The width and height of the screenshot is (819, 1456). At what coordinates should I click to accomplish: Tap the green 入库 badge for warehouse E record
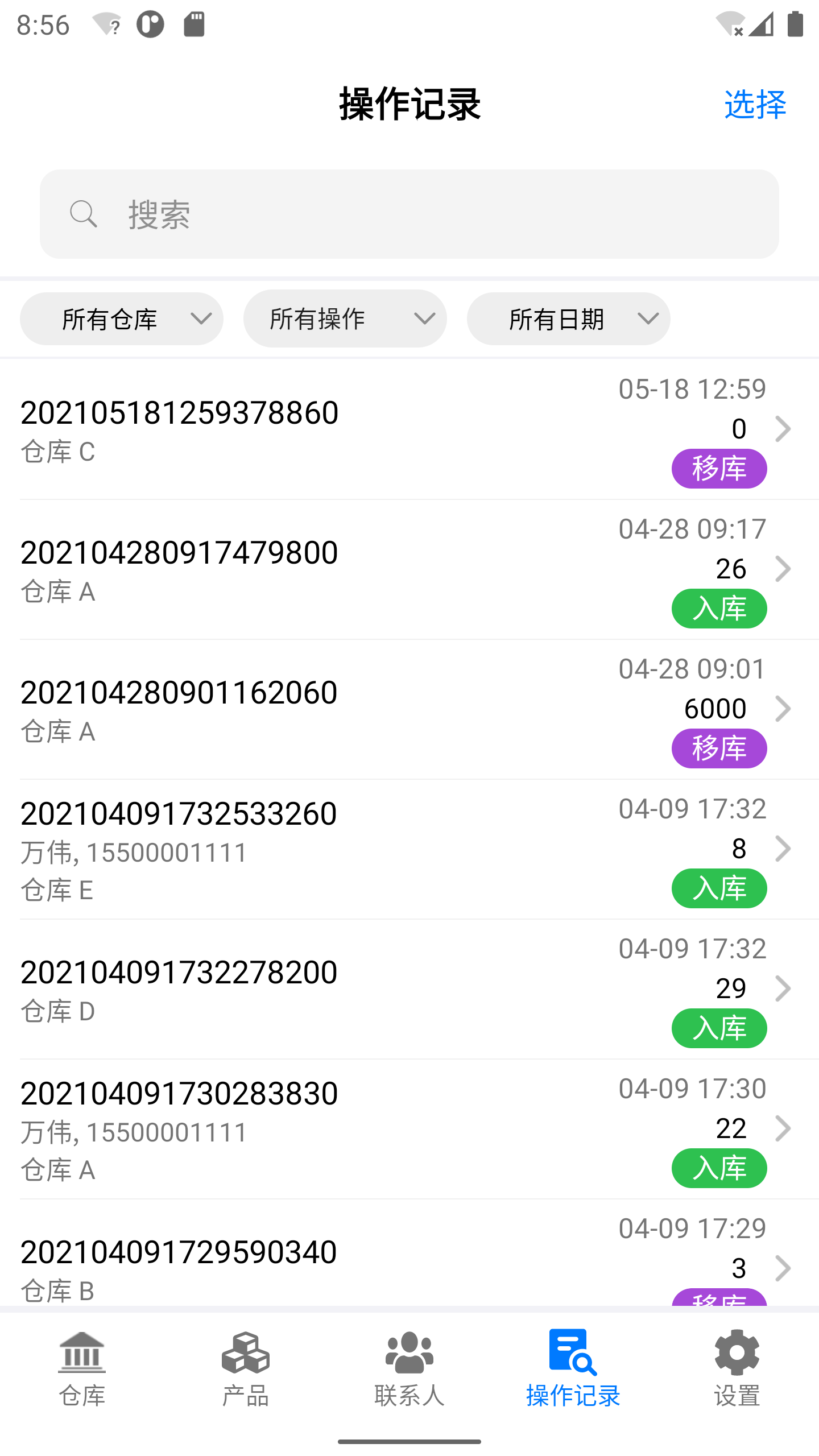tap(718, 888)
